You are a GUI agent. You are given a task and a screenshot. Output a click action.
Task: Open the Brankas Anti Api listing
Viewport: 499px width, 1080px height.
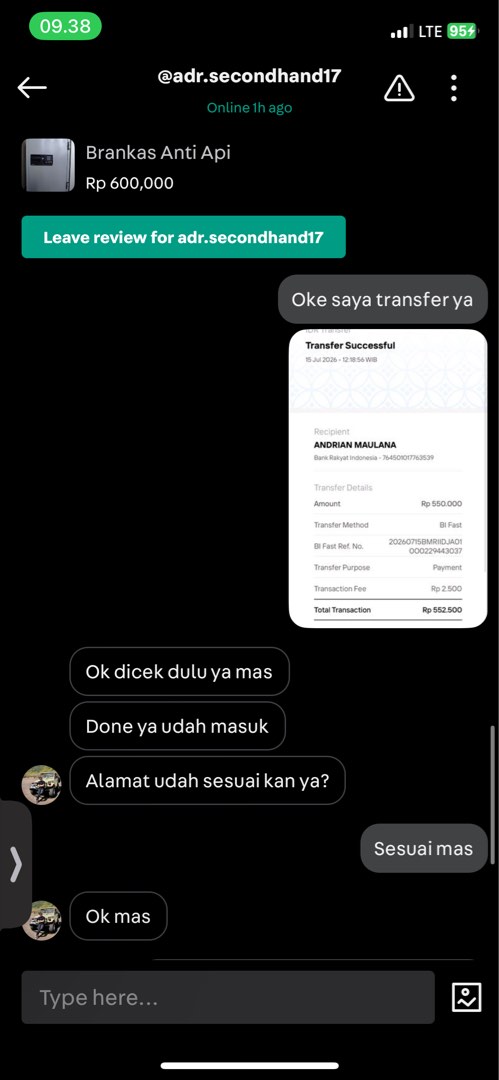click(126, 166)
